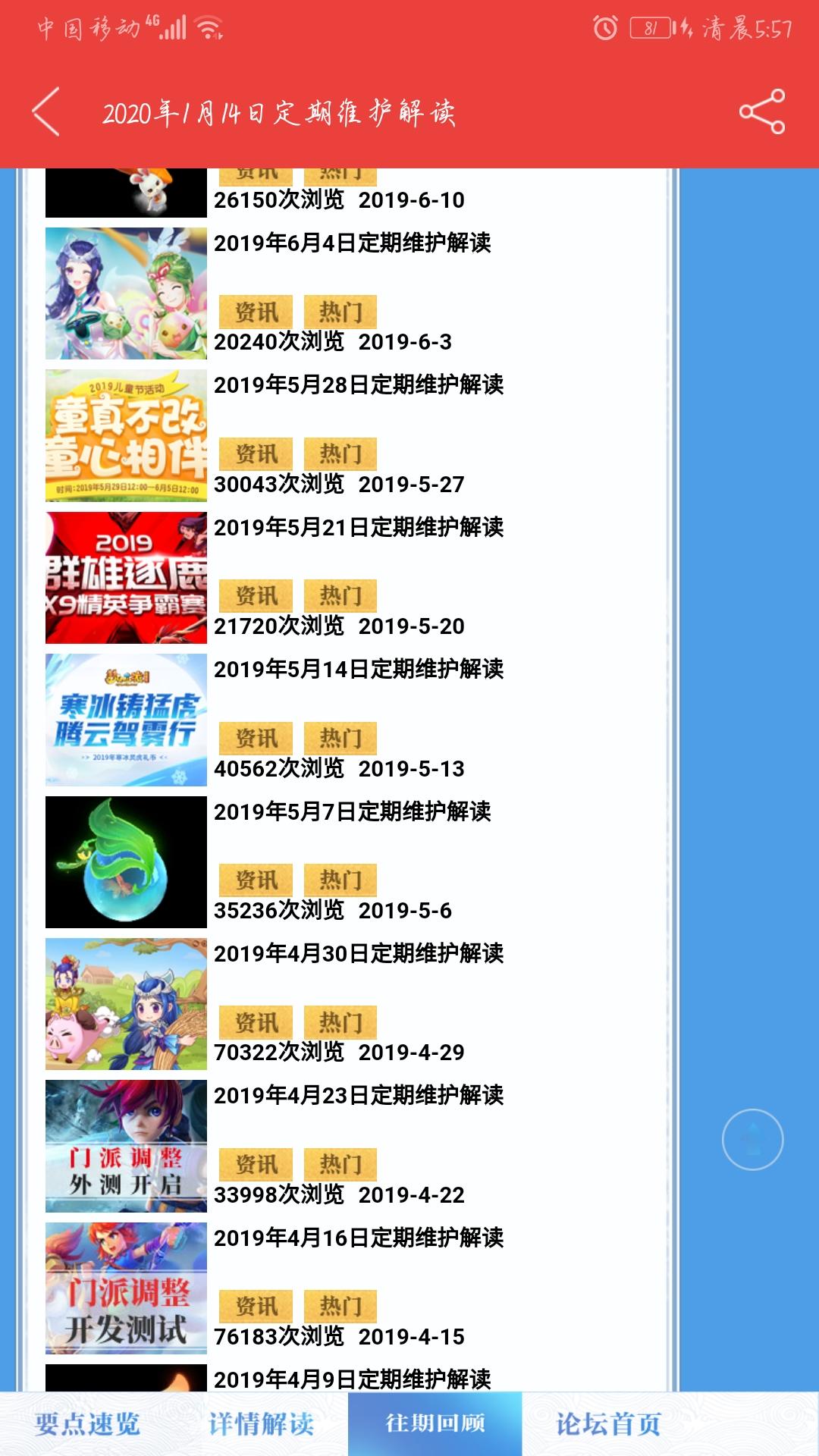Tap the round back-to-top floating button

pyautogui.click(x=752, y=1139)
